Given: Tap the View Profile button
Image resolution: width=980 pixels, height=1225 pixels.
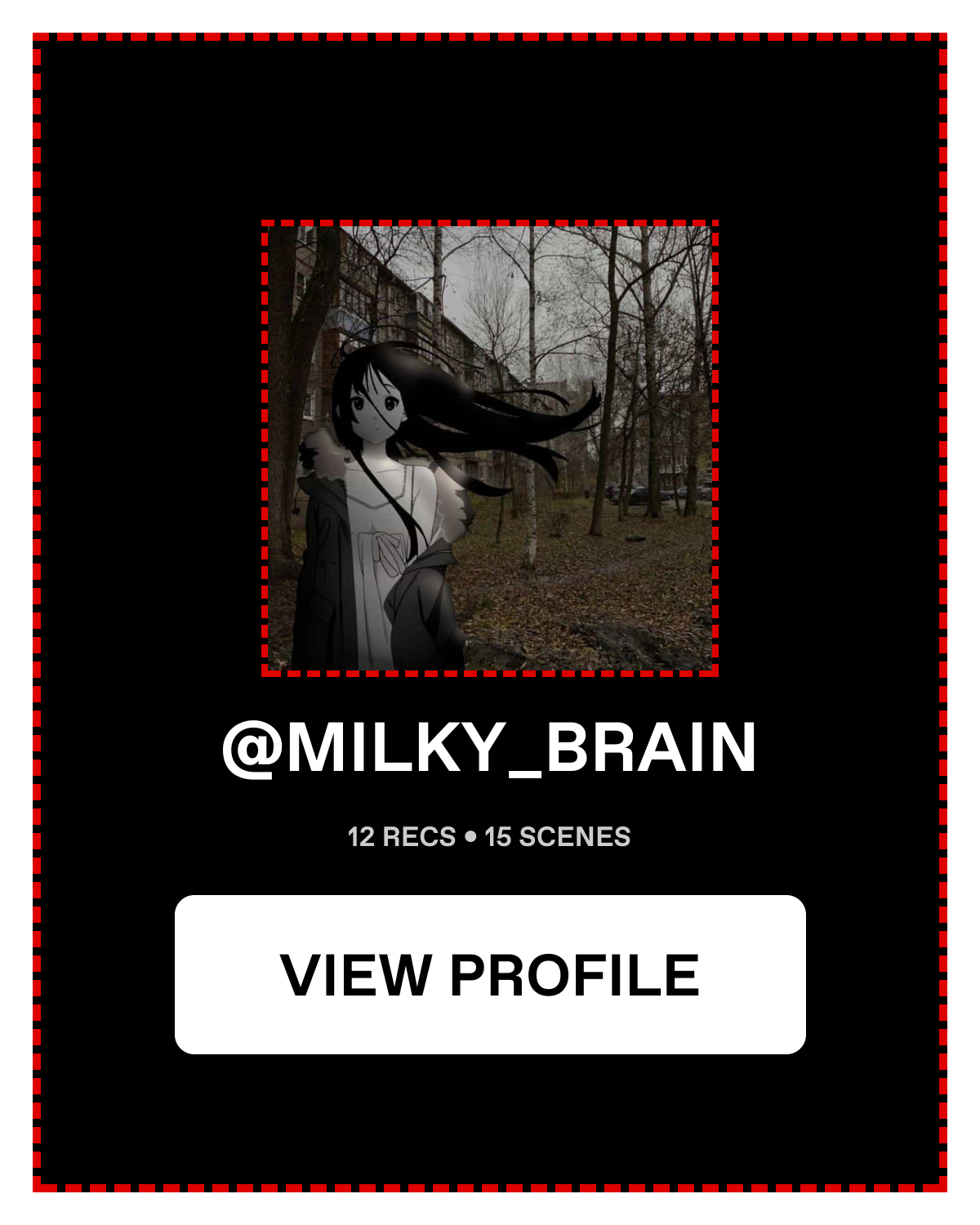Looking at the screenshot, I should pos(490,974).
